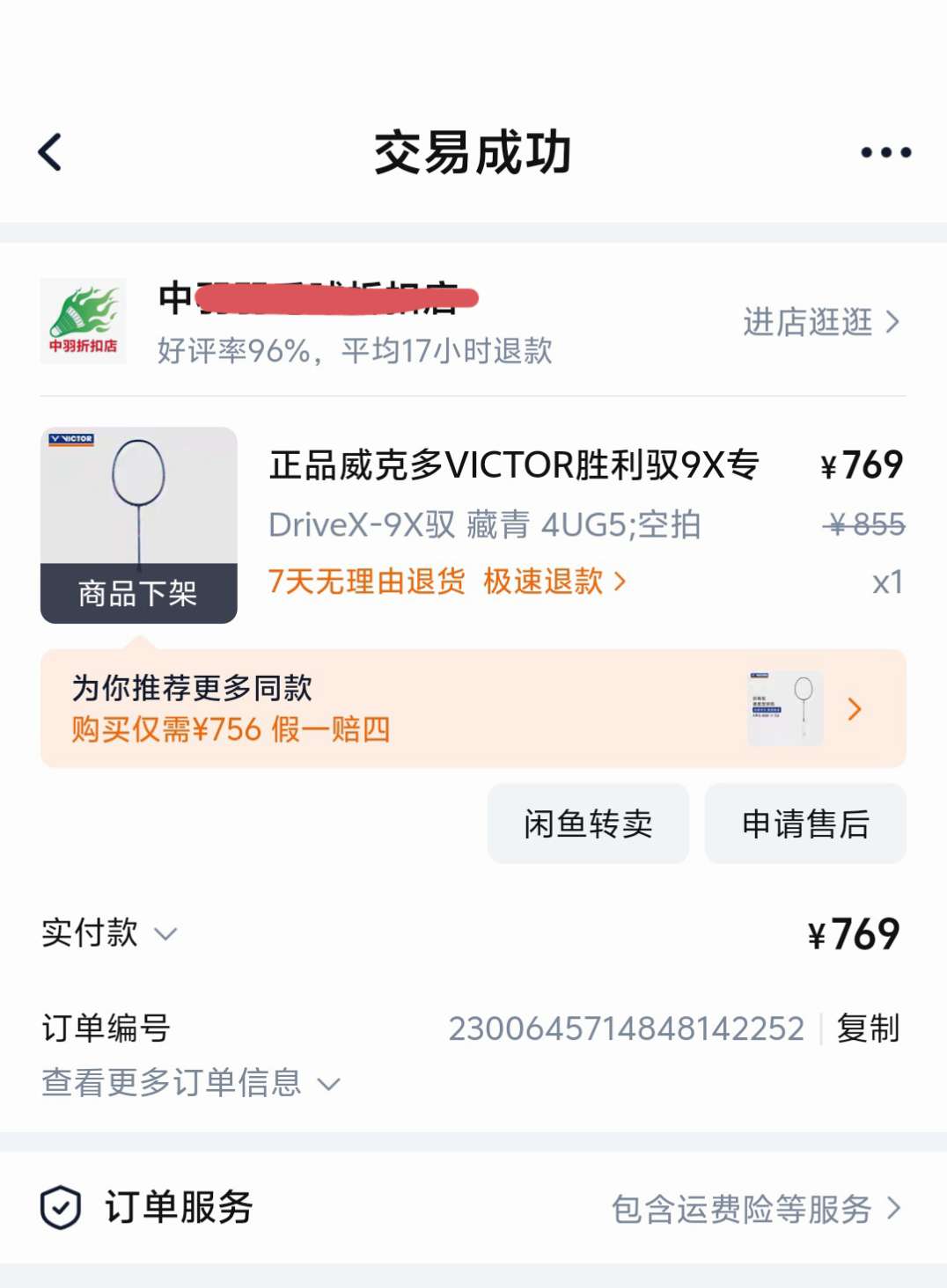947x1288 pixels.
Task: Open the 为你推荐更多同款 recommendation banner
Action: pos(473,708)
